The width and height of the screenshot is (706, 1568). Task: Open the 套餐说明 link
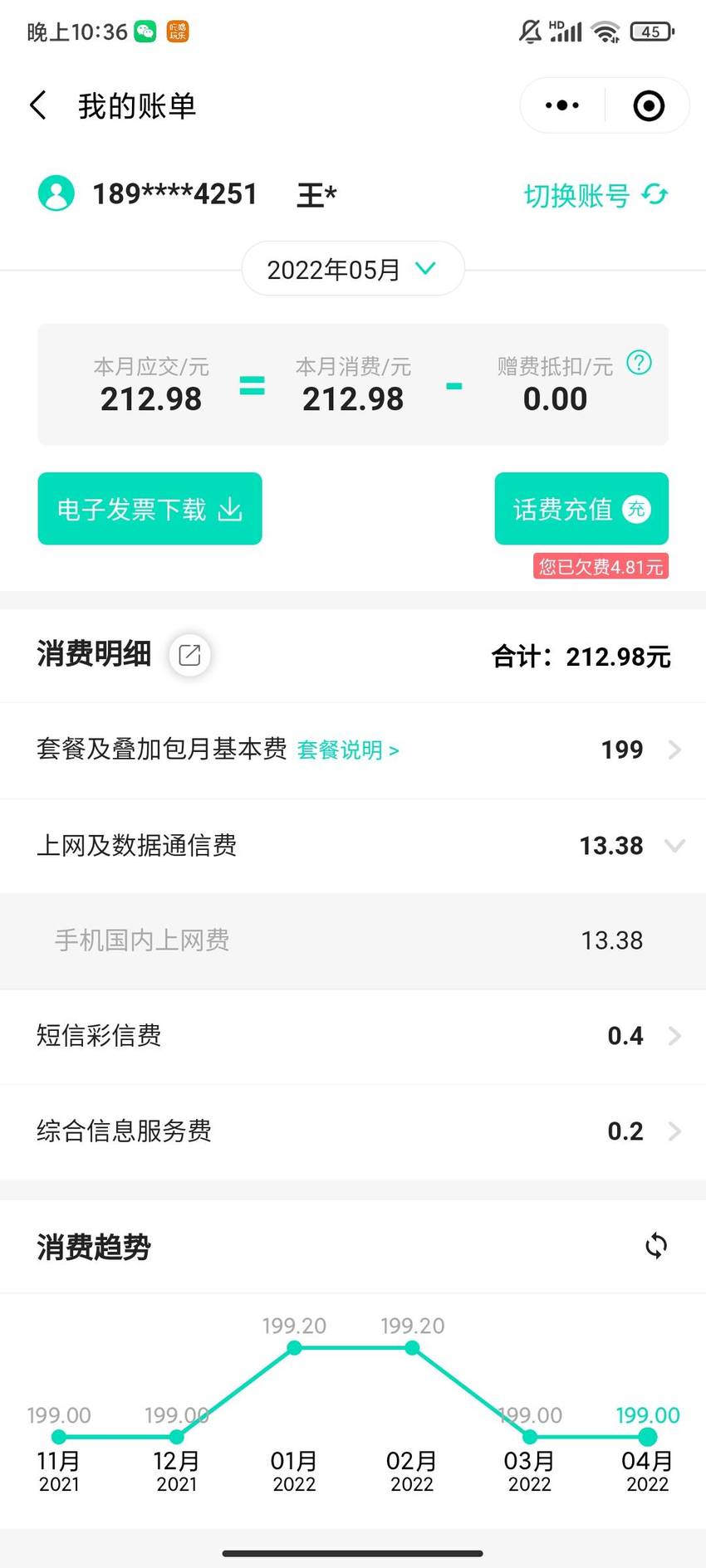348,750
